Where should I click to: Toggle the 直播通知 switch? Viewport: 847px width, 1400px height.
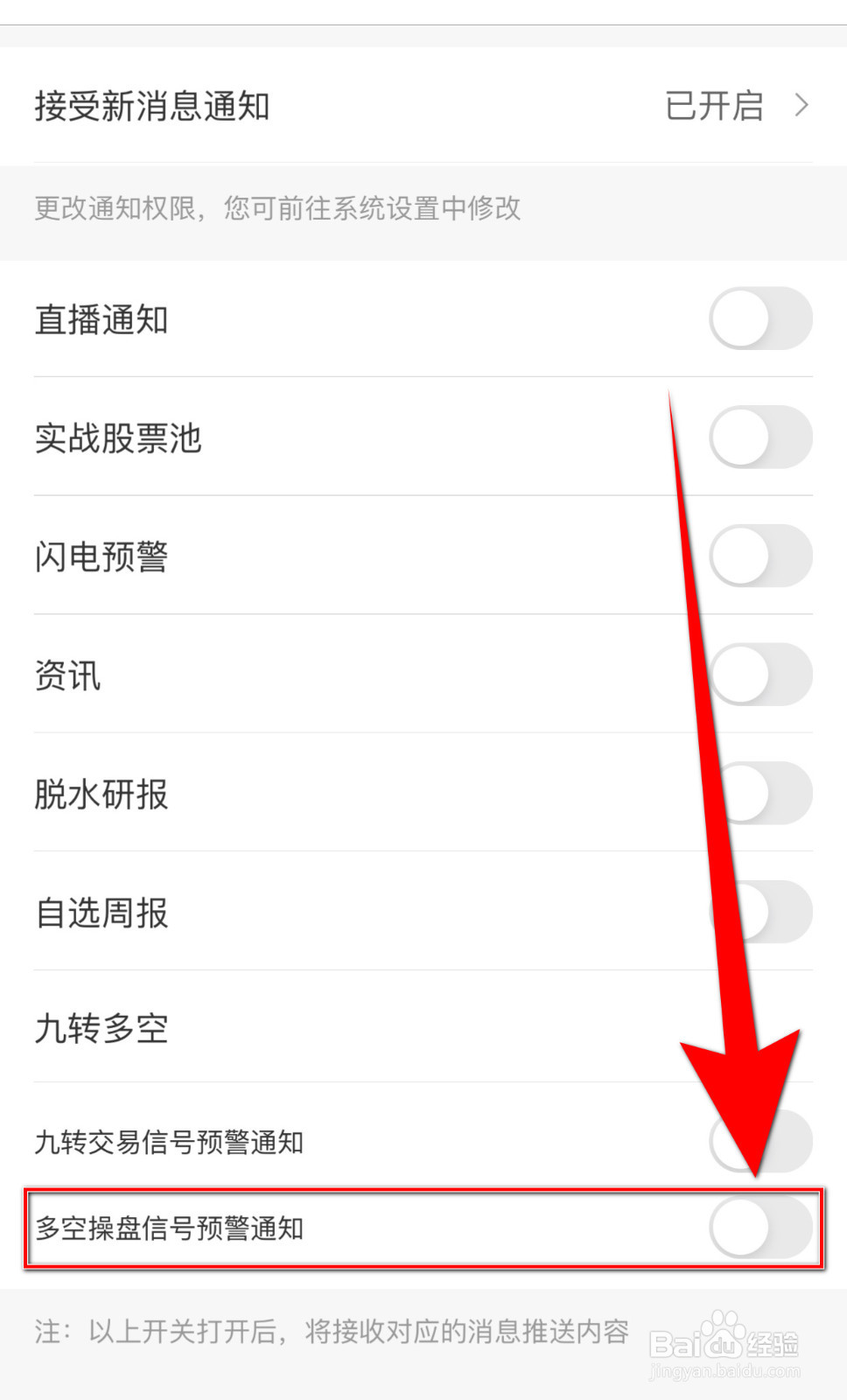(759, 318)
